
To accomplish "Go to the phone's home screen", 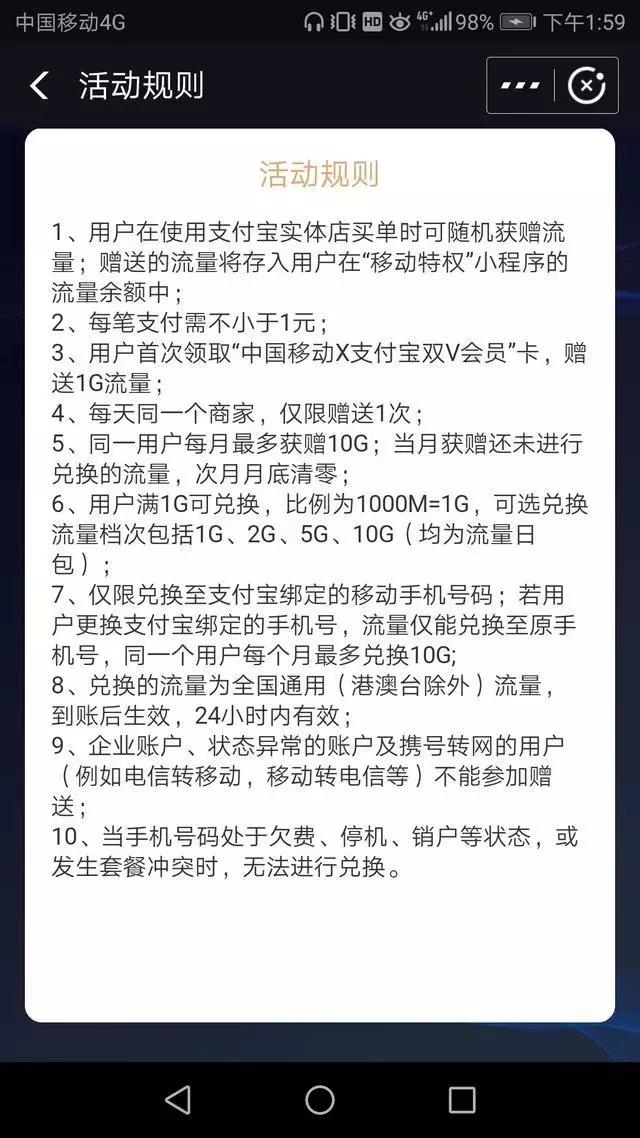I will (x=320, y=1100).
